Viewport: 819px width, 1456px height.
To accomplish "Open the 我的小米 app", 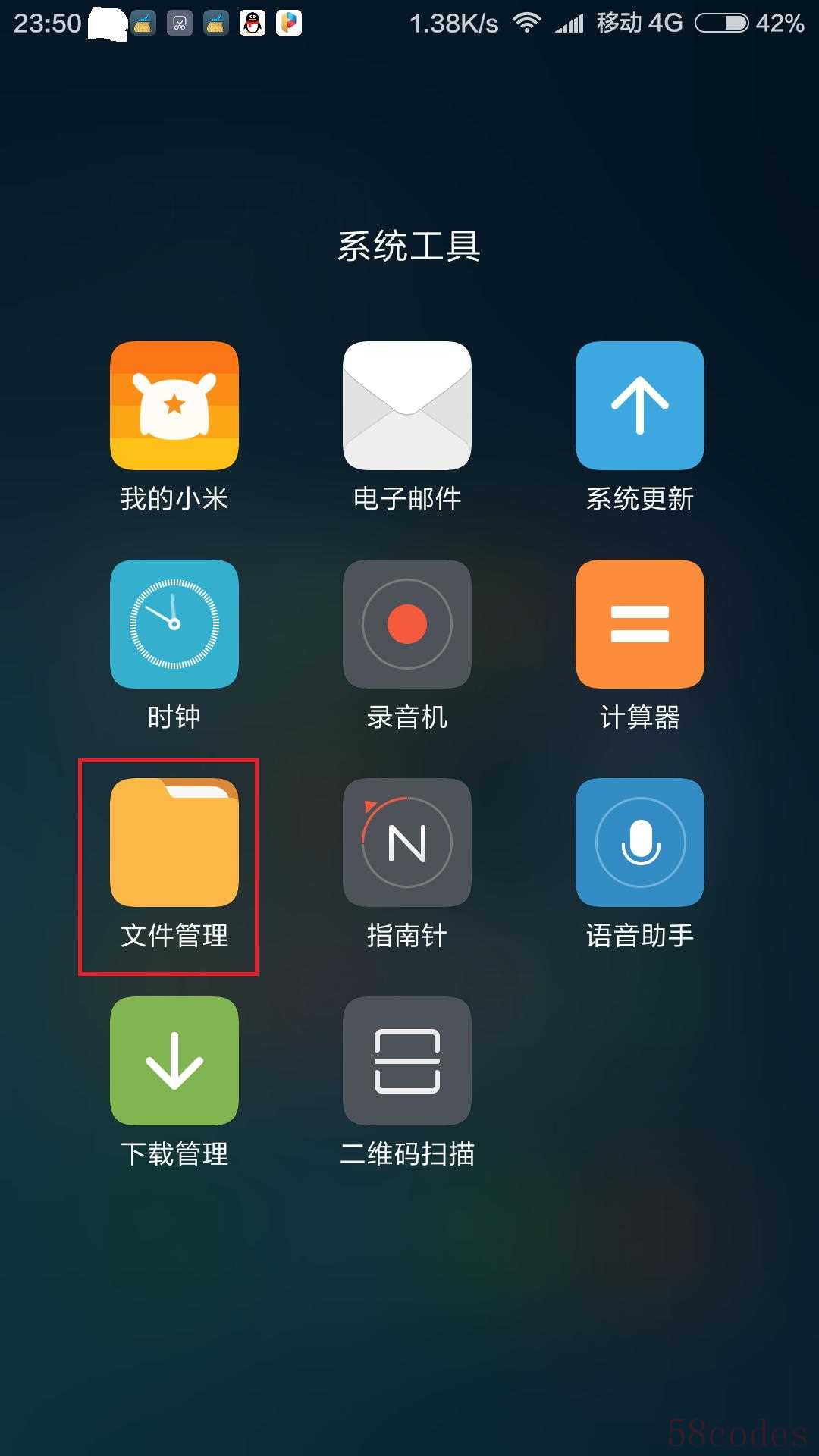I will tap(174, 406).
